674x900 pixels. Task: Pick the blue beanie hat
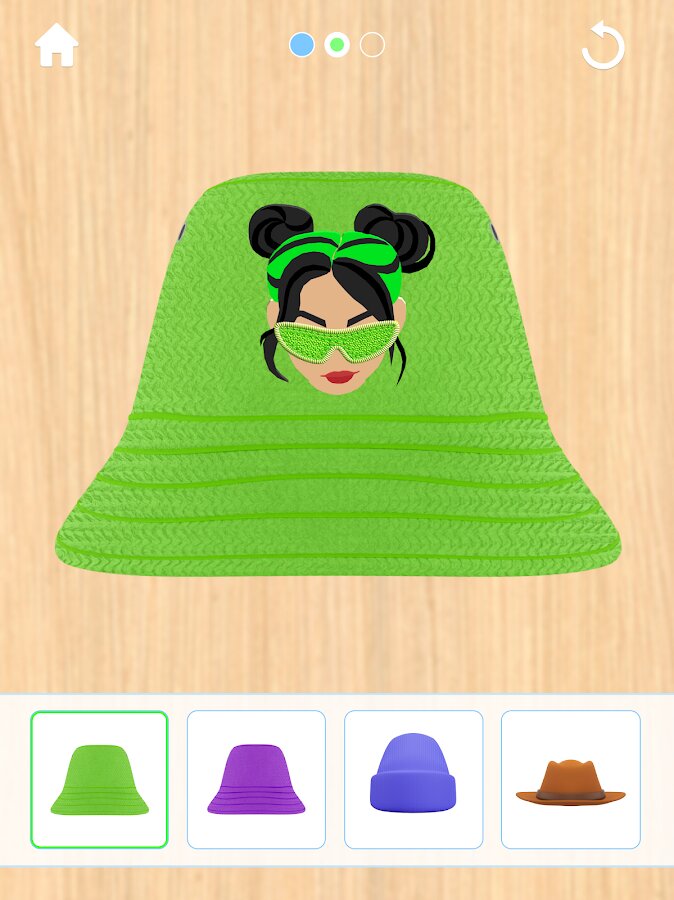(x=413, y=780)
